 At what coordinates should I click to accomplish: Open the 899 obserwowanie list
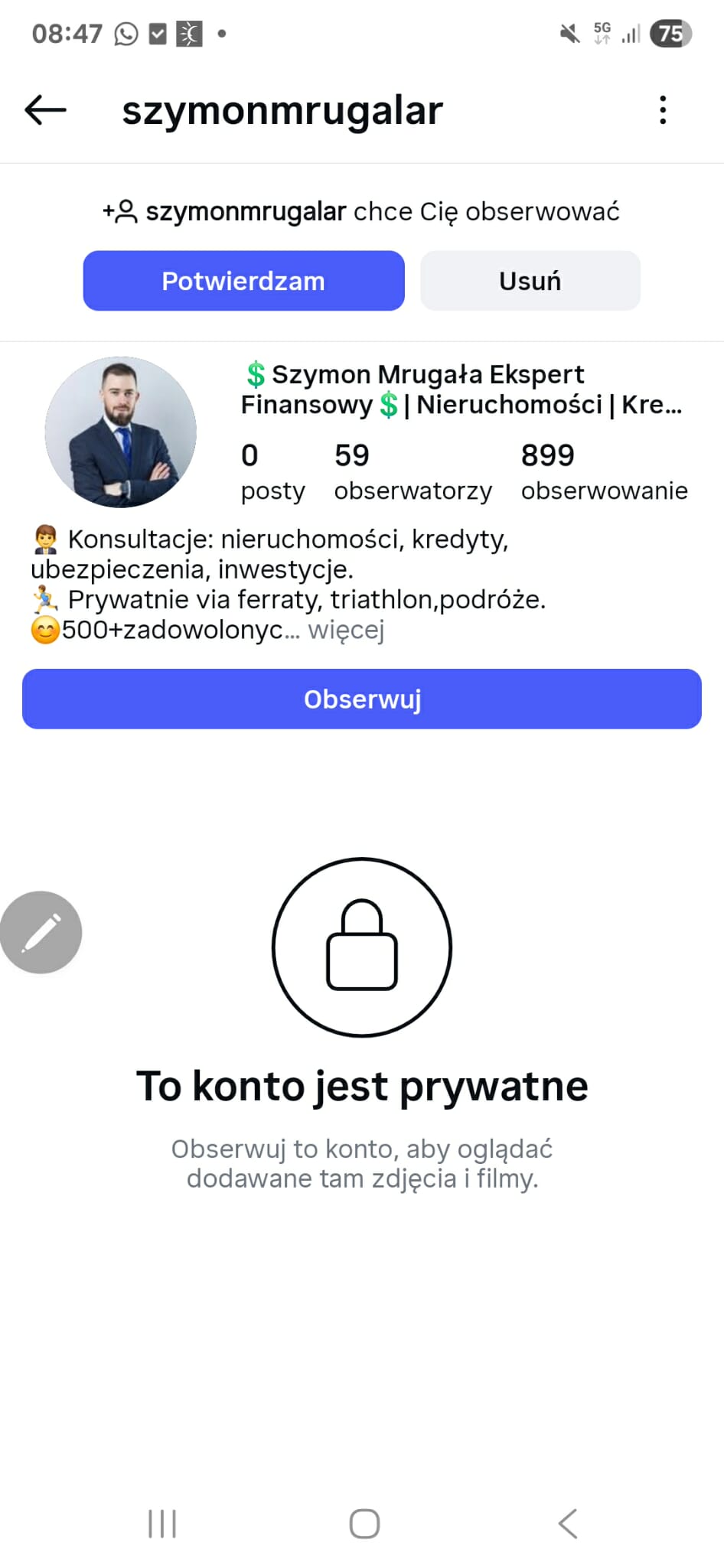[x=604, y=470]
